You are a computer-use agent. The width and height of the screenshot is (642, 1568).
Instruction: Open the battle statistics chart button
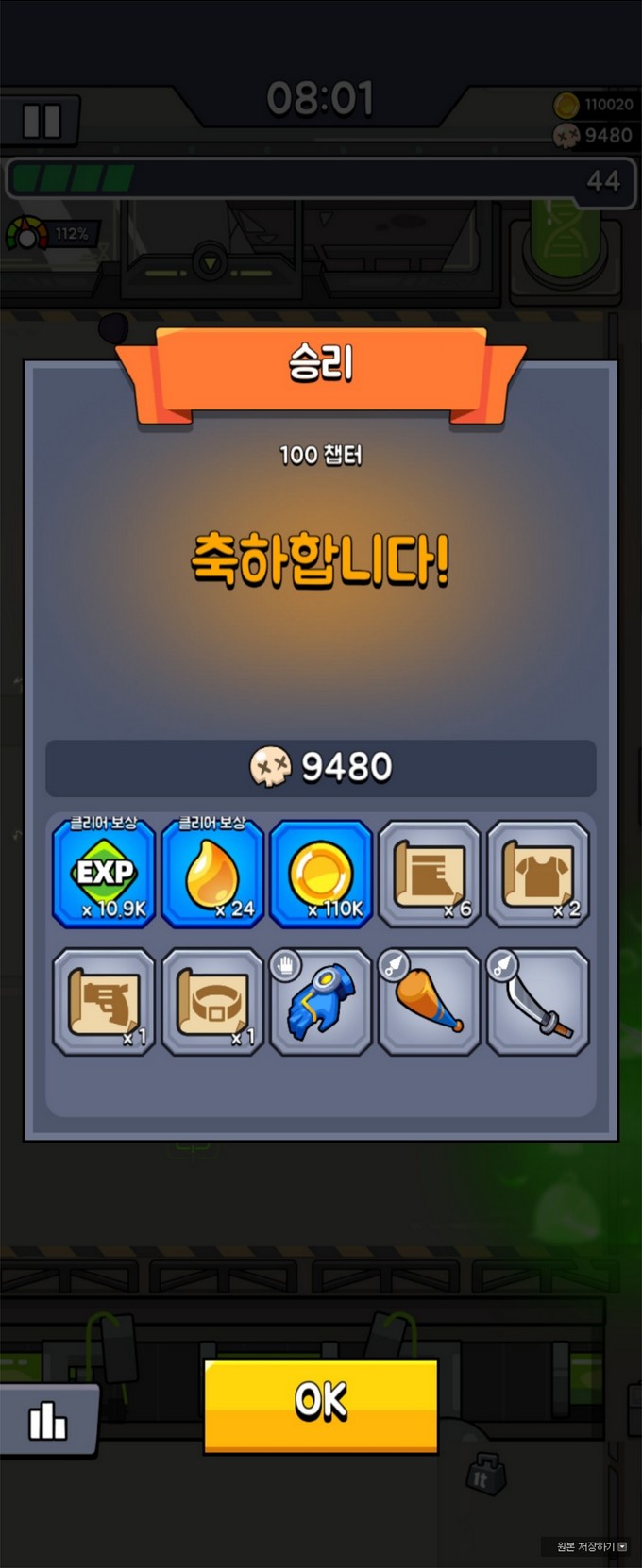click(x=47, y=1420)
